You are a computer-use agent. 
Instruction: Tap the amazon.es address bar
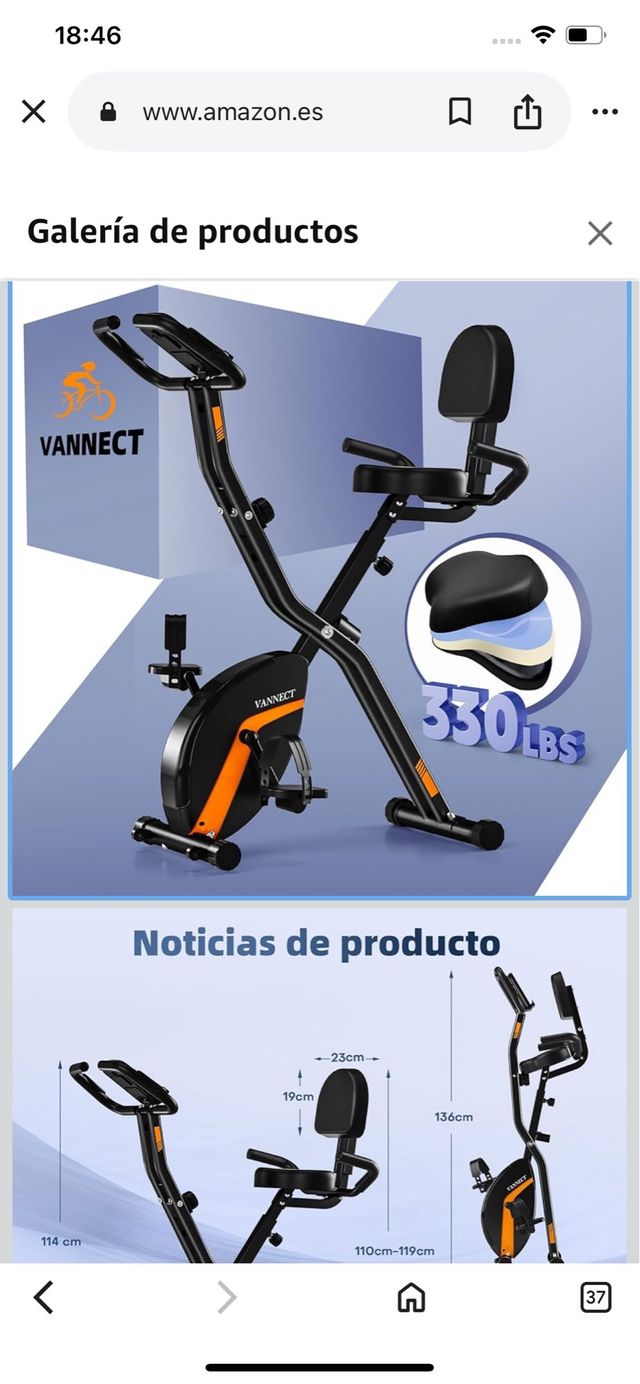pos(250,112)
